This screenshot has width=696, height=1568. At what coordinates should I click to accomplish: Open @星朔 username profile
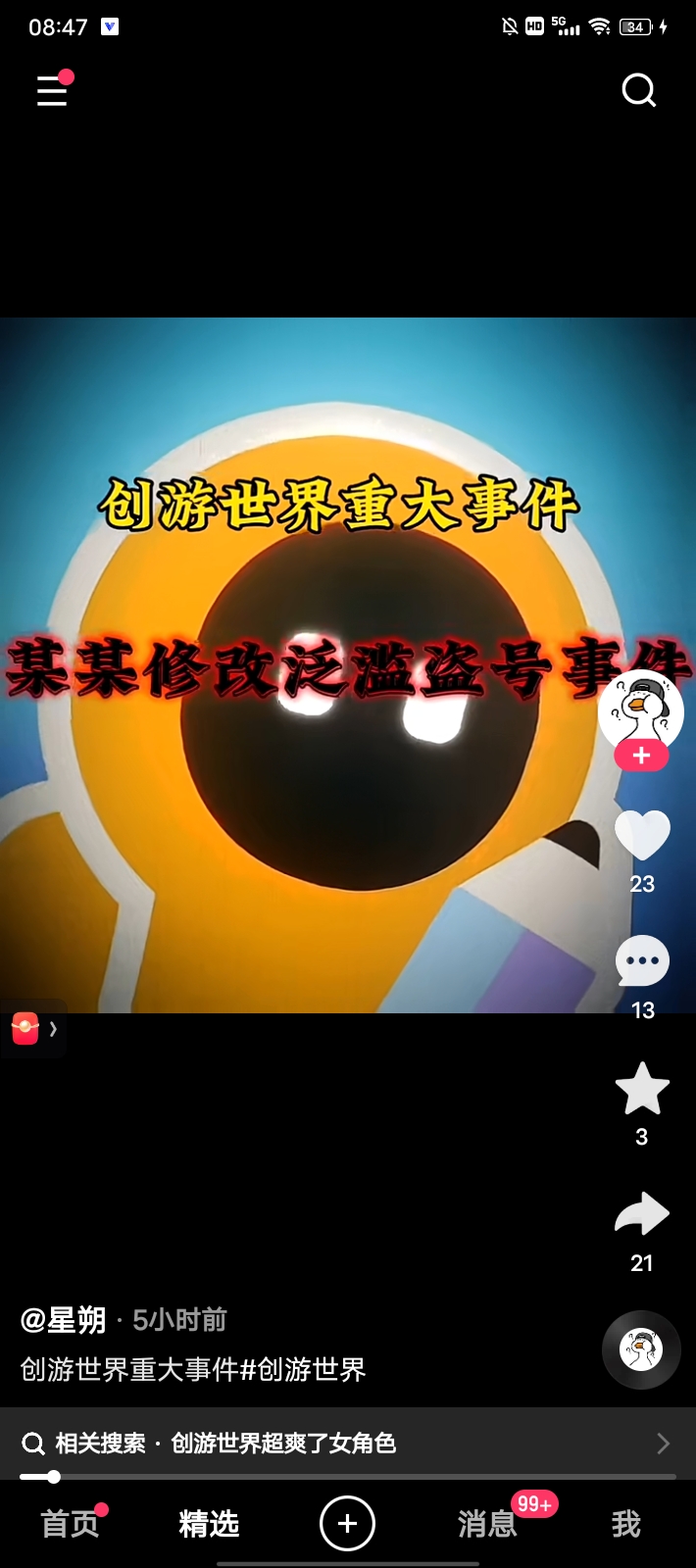(64, 1320)
